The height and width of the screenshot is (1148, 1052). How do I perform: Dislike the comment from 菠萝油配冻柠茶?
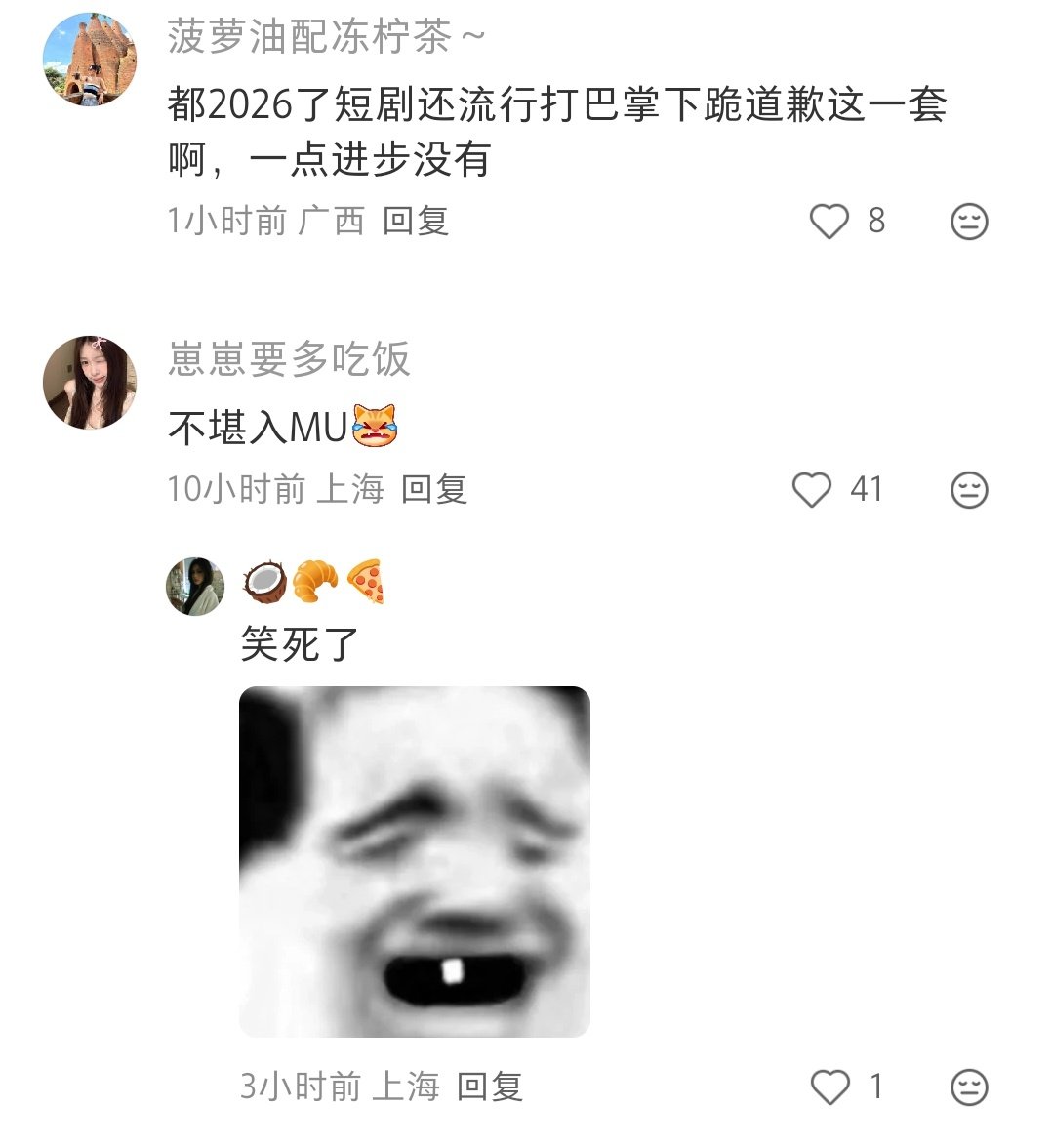[969, 222]
